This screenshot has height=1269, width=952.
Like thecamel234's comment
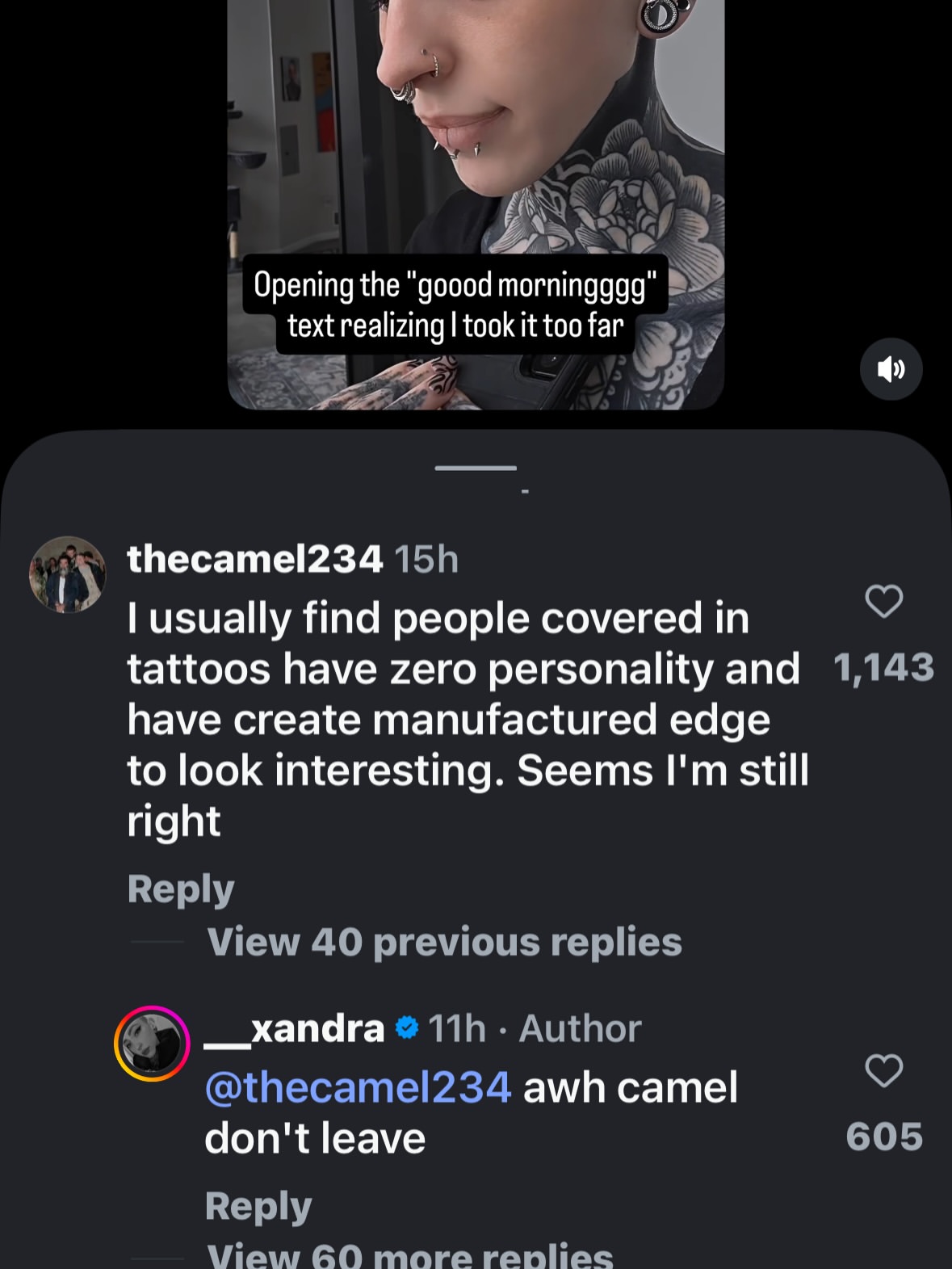click(883, 601)
